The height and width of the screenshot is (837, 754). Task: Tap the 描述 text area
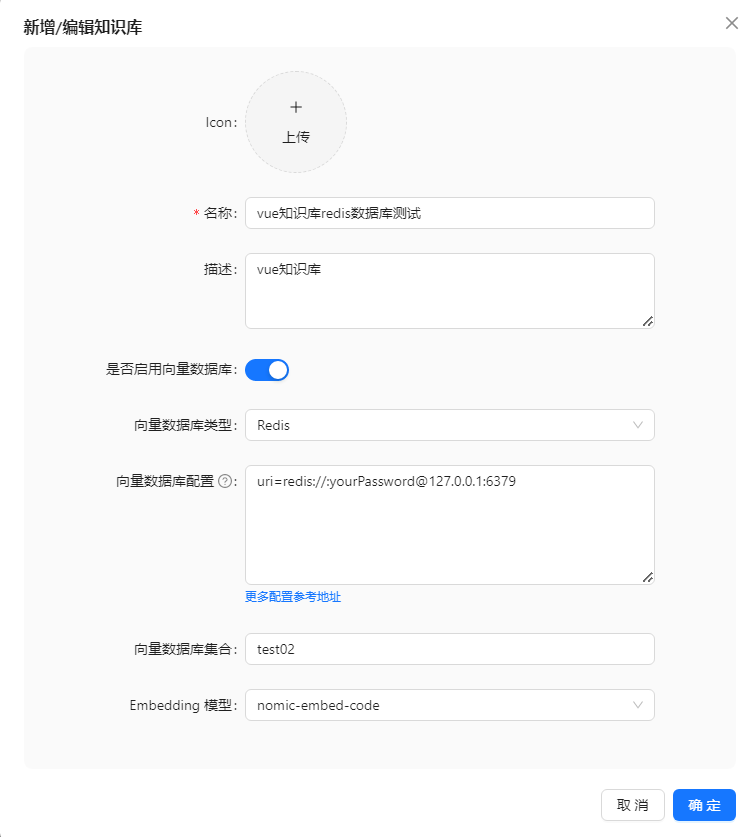coord(449,290)
